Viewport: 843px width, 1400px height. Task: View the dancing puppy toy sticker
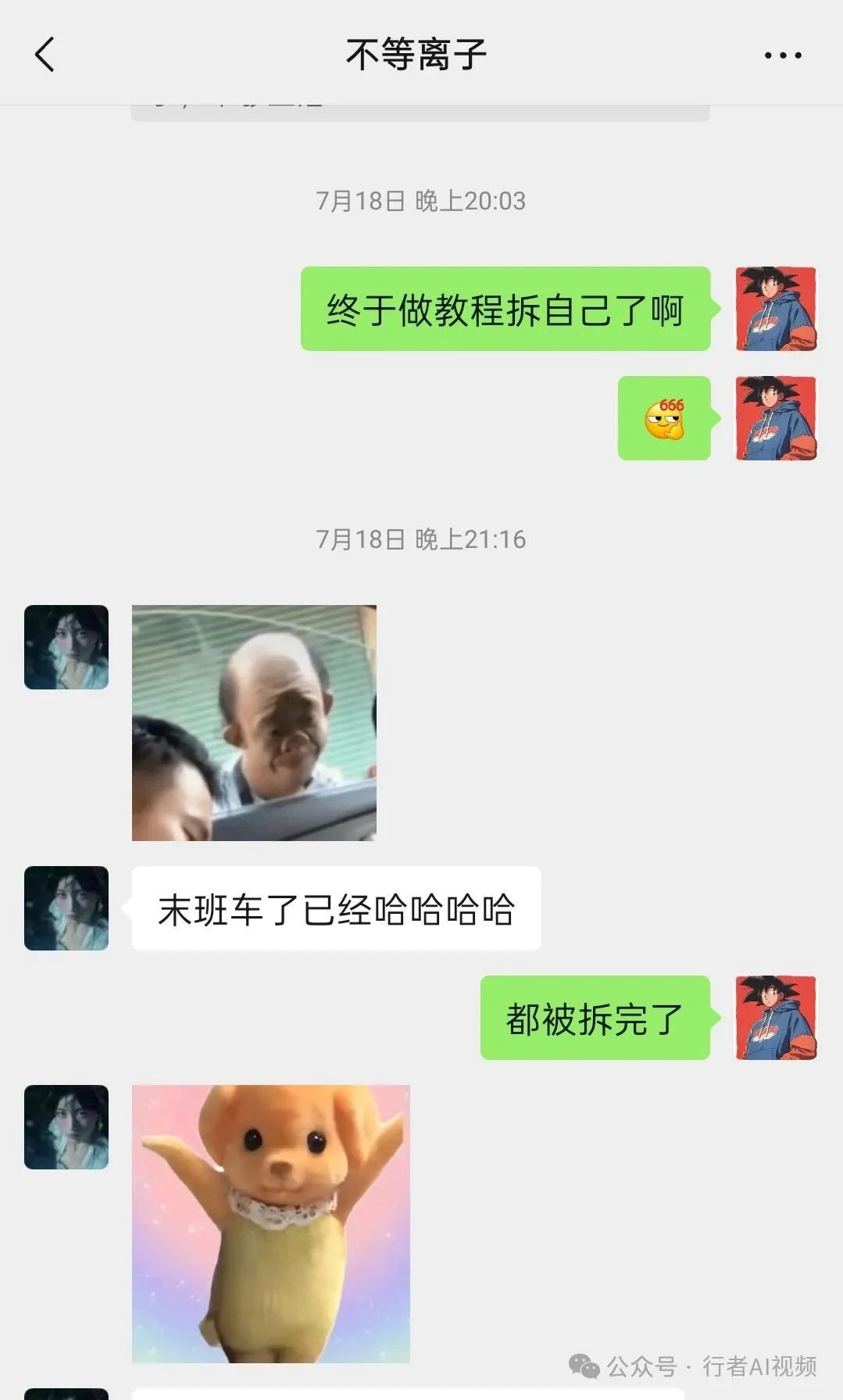pyautogui.click(x=270, y=1223)
